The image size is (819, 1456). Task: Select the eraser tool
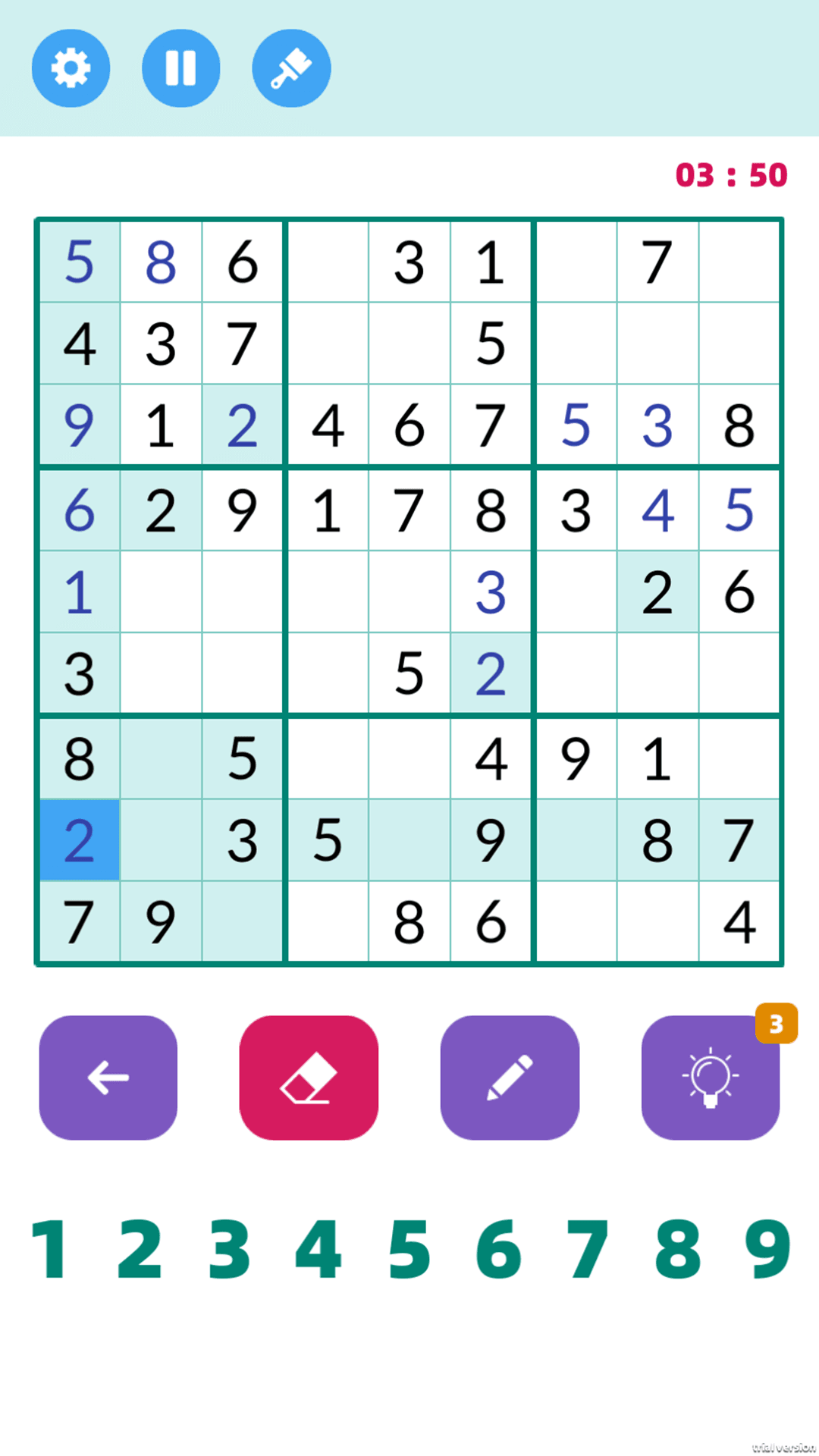(309, 1078)
